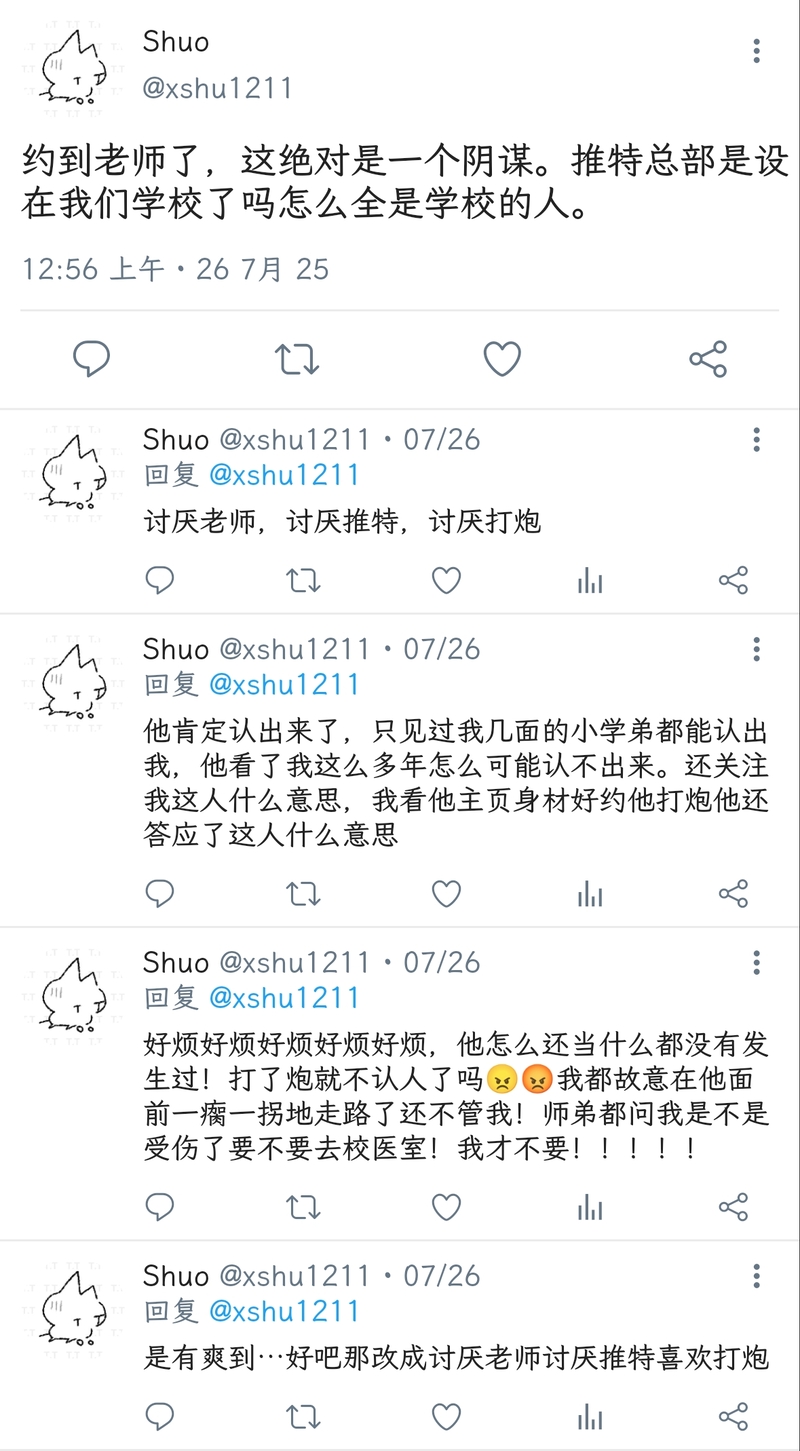
Task: Open overflow menu on the reply "他肯定认出来了"
Action: coord(757,649)
